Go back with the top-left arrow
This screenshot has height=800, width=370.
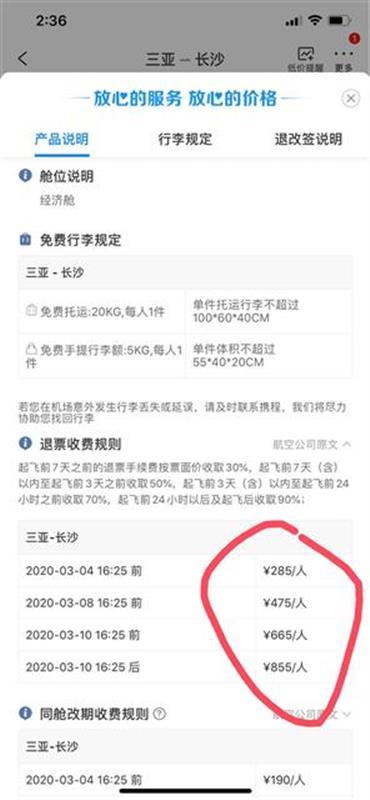click(x=22, y=59)
